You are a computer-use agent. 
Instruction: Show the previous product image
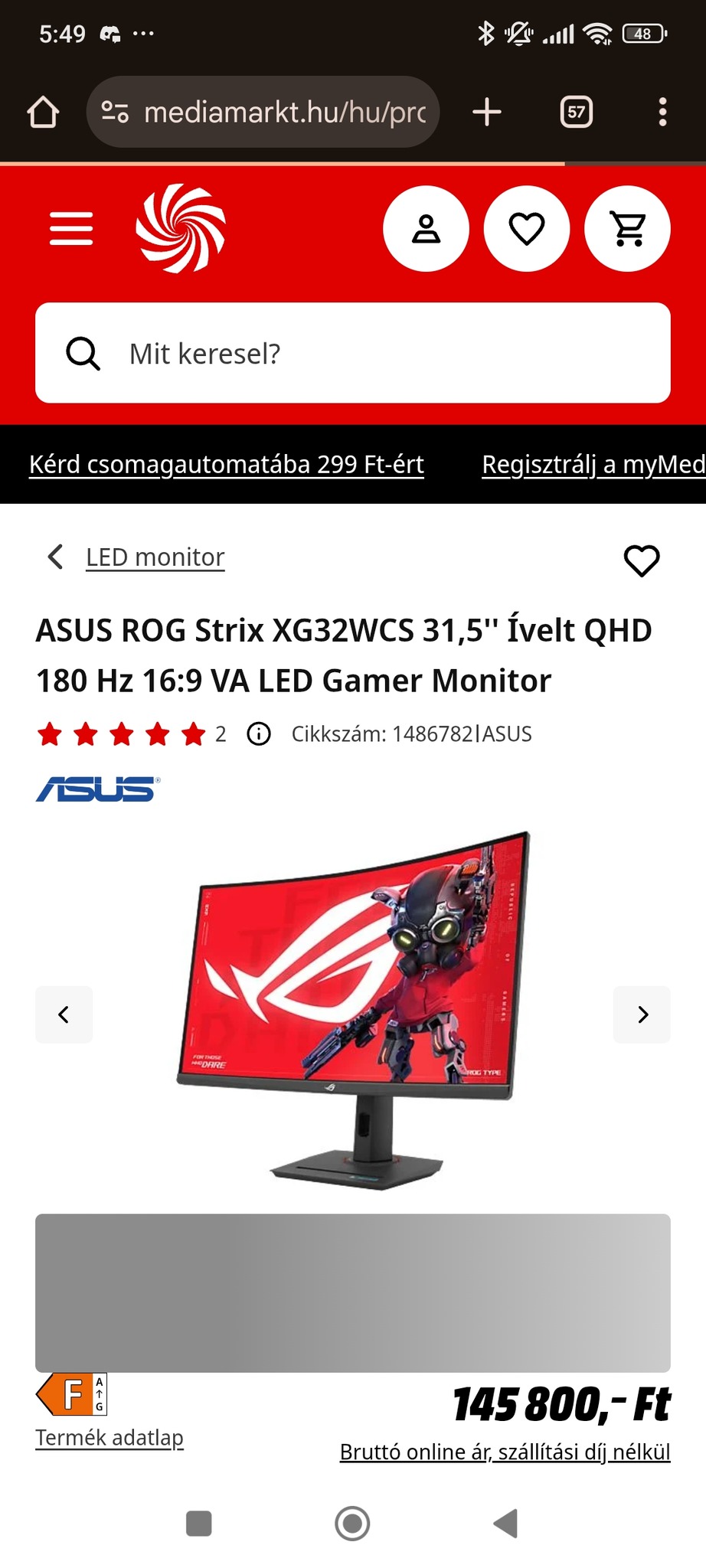(x=64, y=1014)
